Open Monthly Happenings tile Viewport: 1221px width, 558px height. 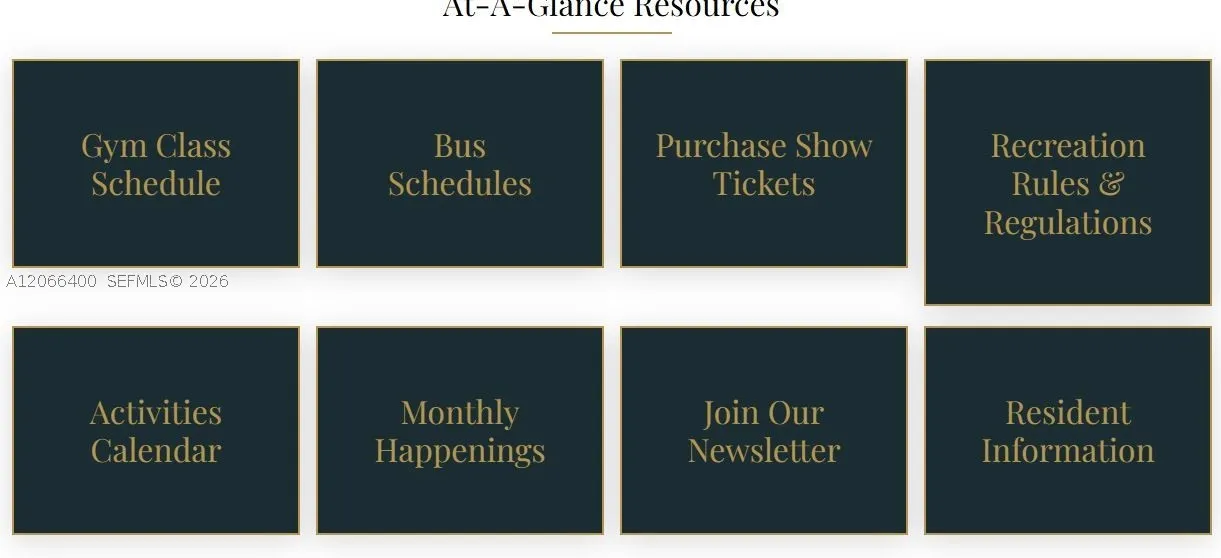460,430
